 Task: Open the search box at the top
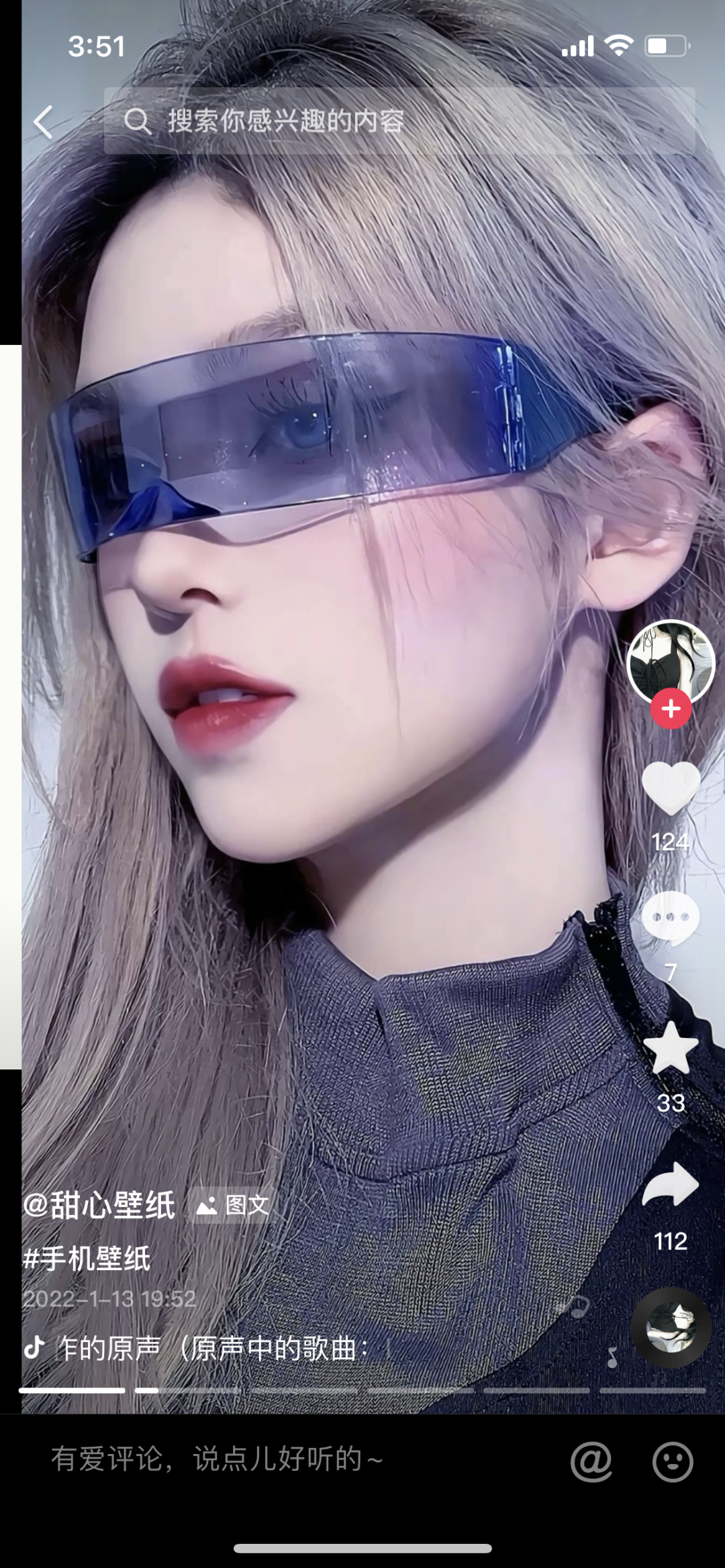[x=399, y=121]
